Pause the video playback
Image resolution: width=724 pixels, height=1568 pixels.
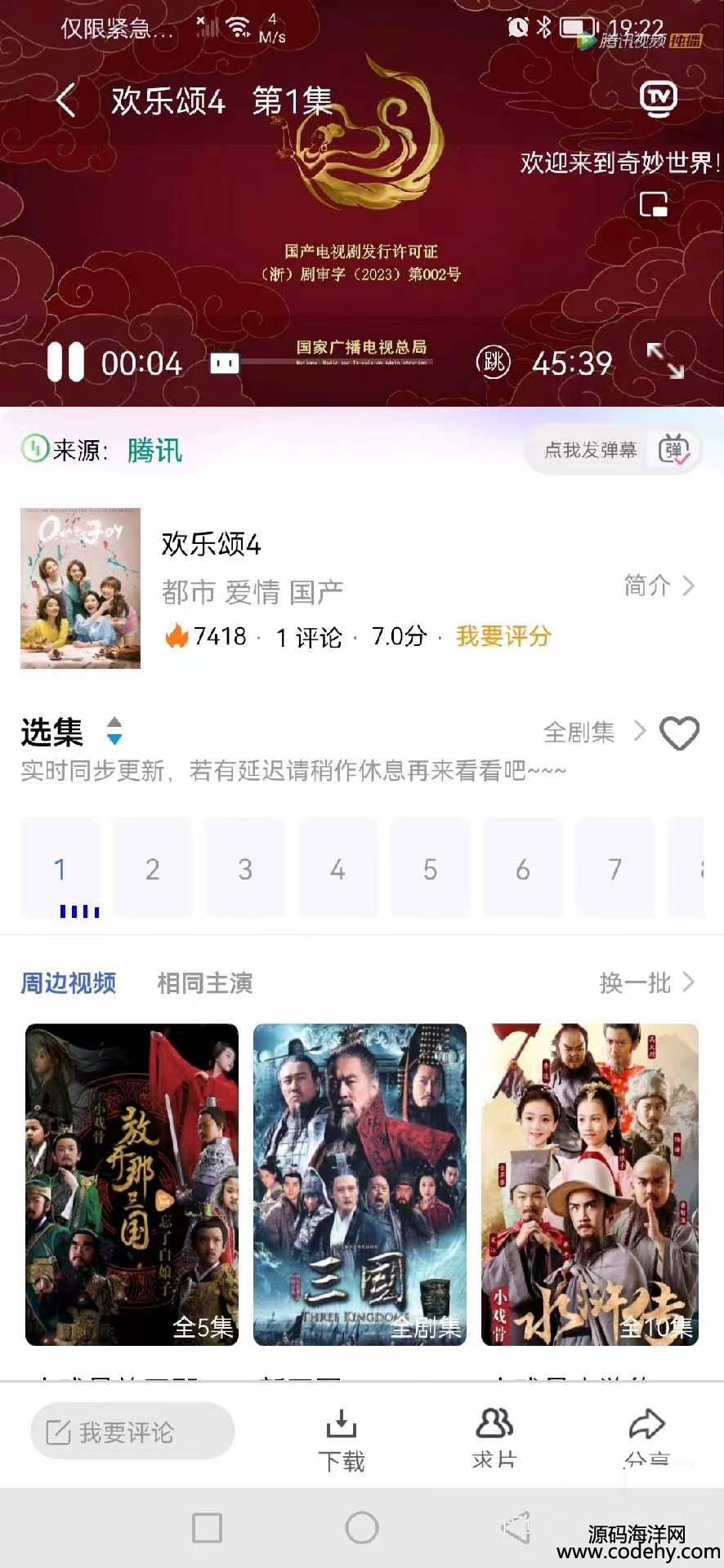65,362
